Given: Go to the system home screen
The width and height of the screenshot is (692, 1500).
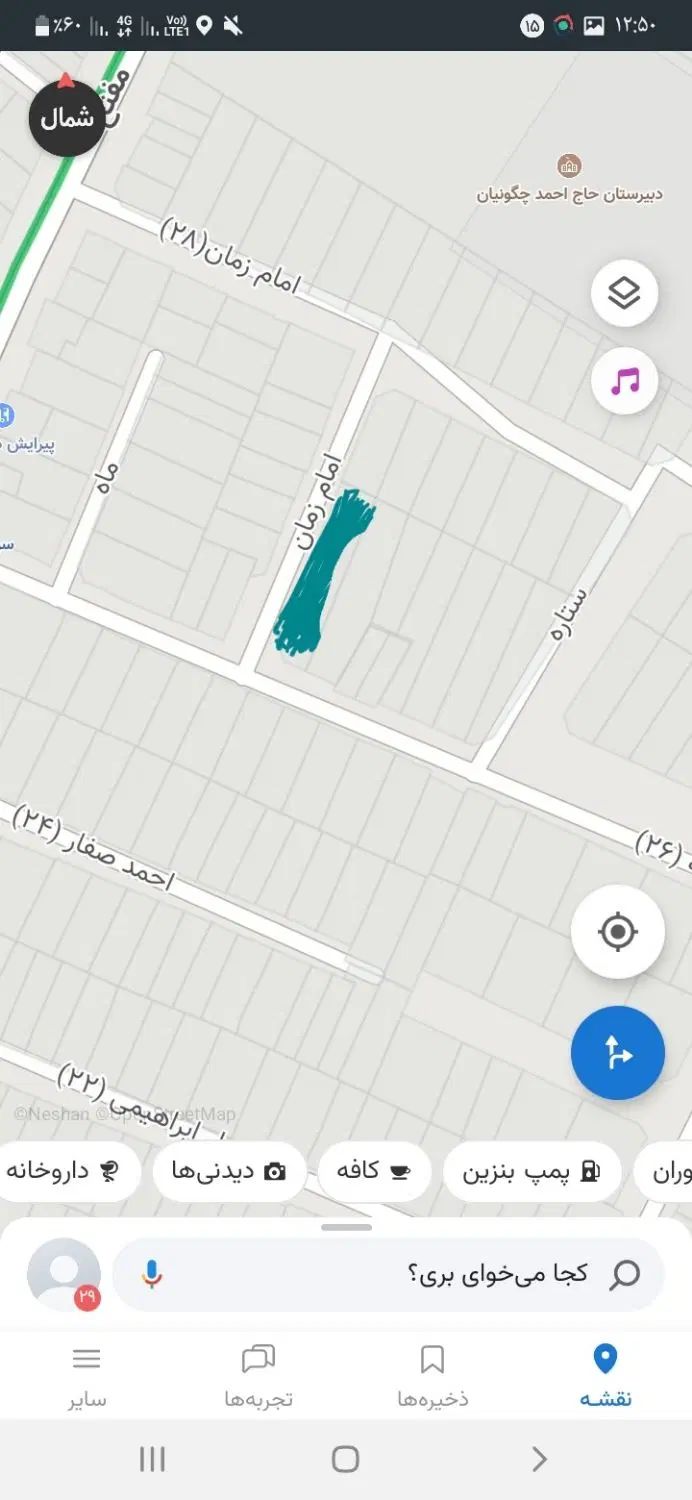Looking at the screenshot, I should point(345,1459).
